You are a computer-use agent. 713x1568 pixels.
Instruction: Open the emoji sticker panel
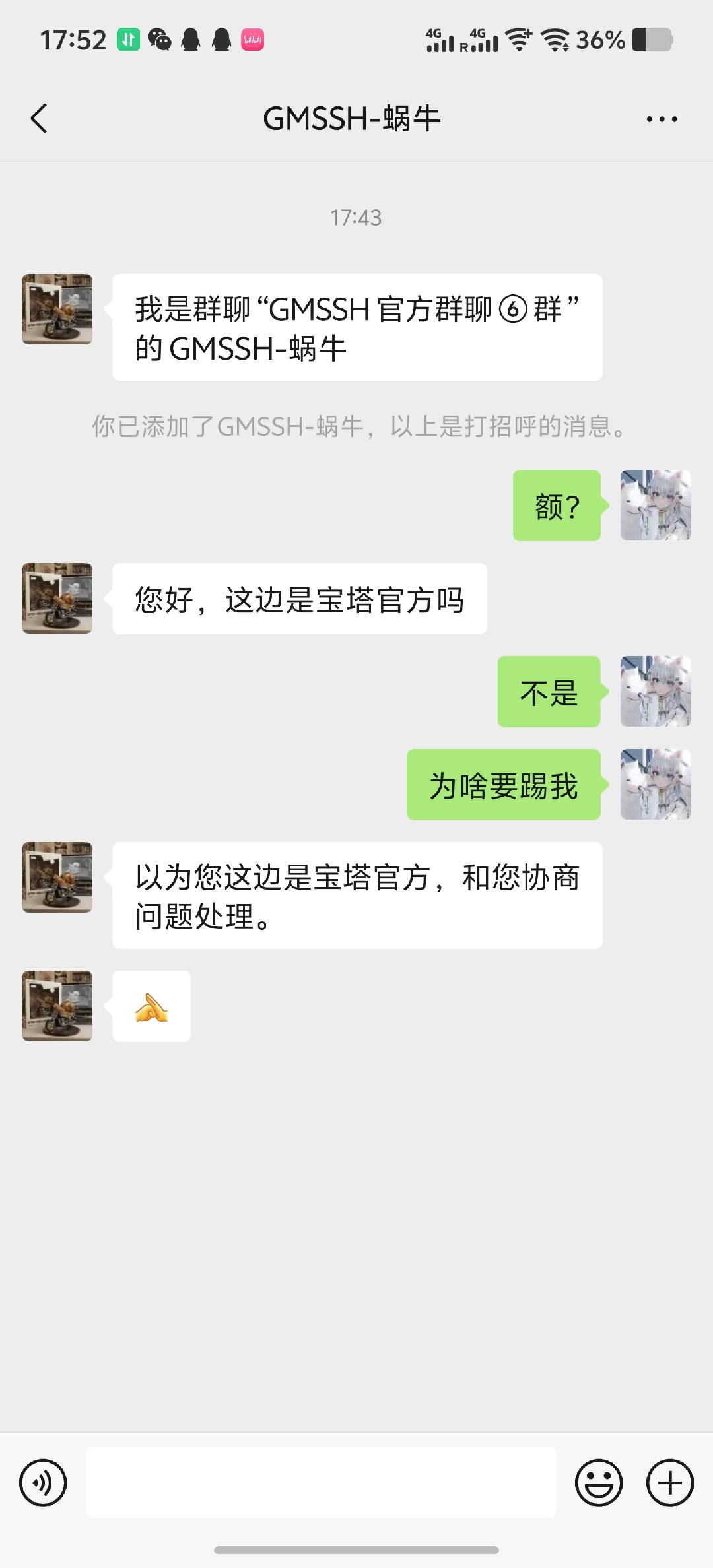tap(599, 1482)
